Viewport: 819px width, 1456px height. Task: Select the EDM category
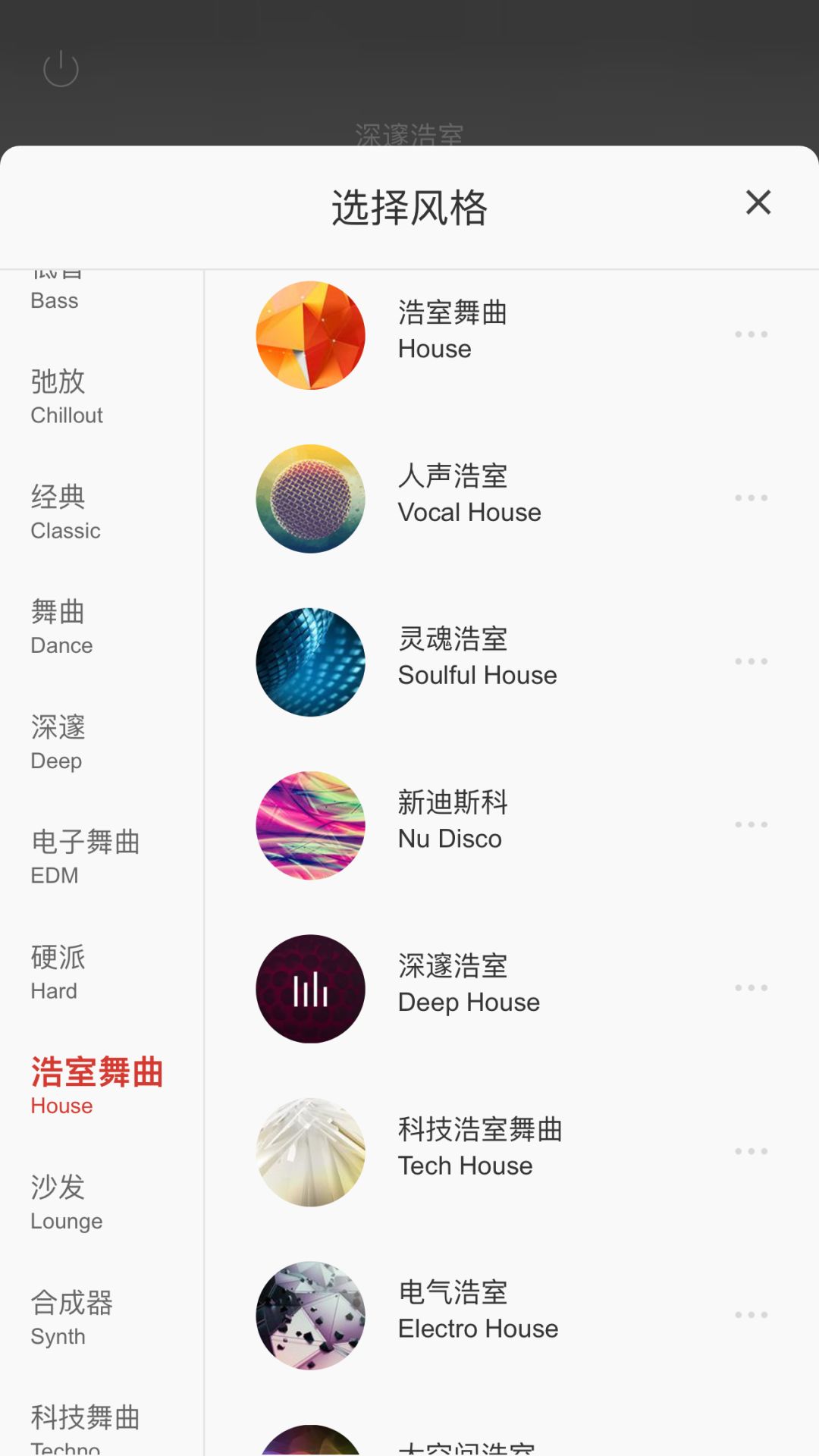coord(85,857)
